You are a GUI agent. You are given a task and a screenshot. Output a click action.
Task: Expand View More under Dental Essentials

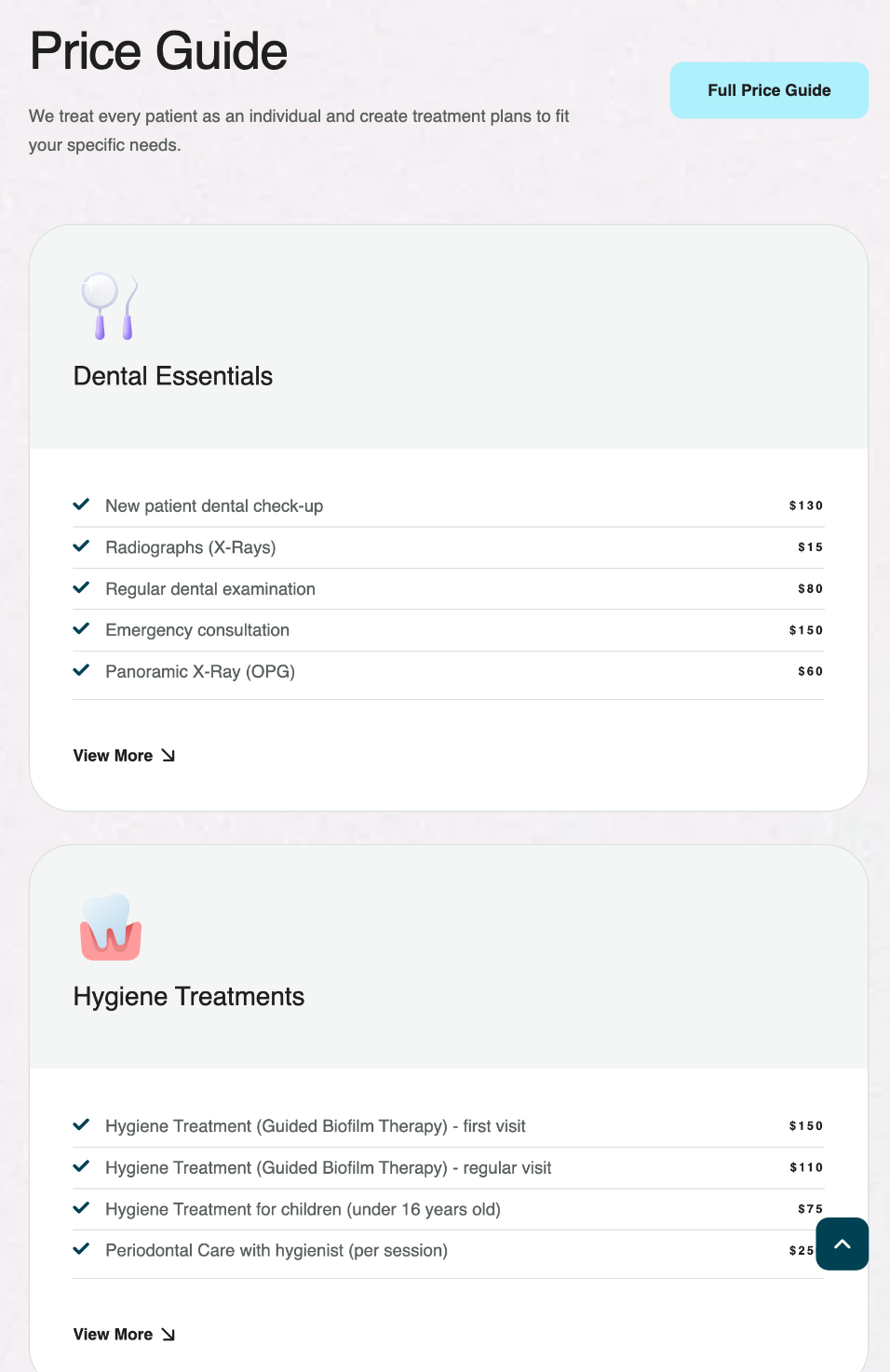(124, 756)
